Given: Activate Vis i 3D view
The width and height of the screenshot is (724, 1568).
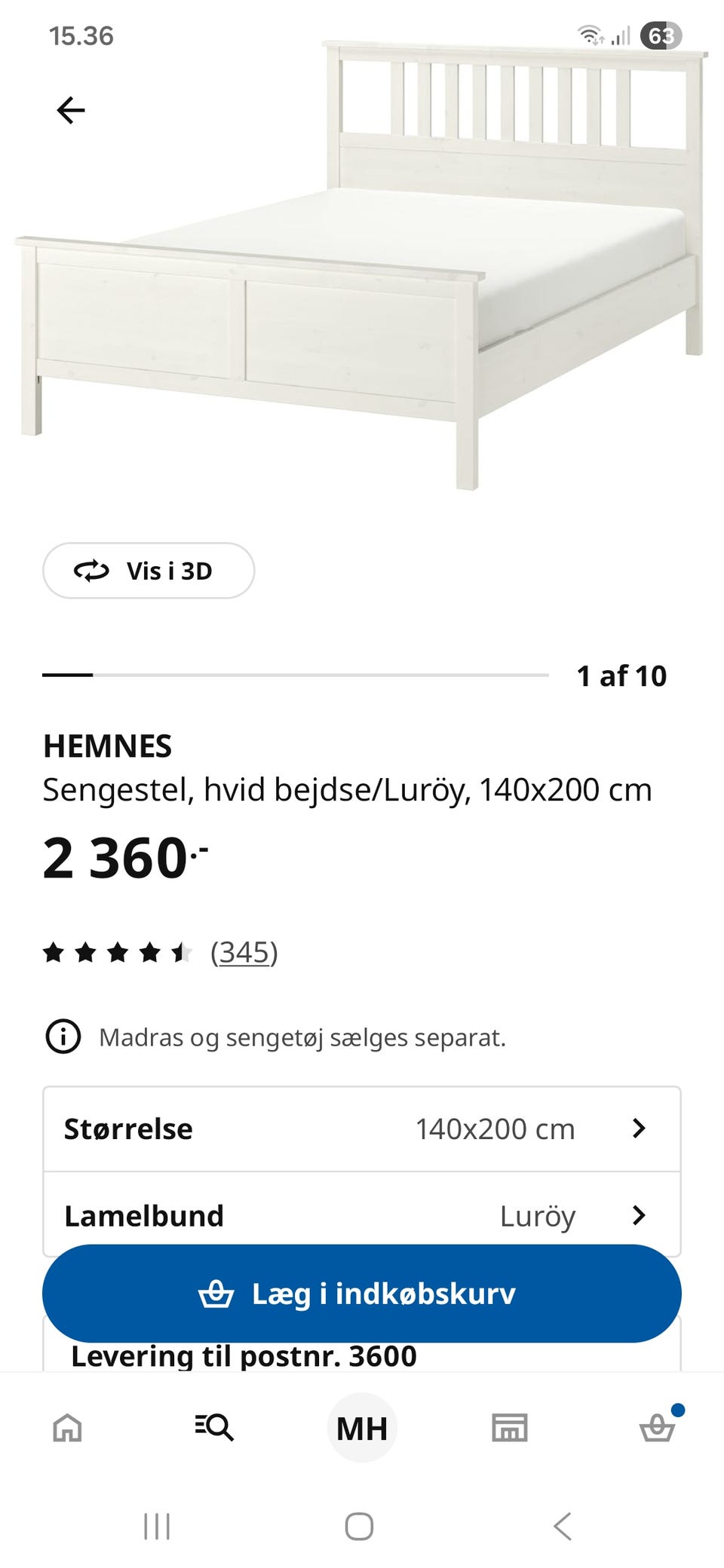Looking at the screenshot, I should (148, 571).
